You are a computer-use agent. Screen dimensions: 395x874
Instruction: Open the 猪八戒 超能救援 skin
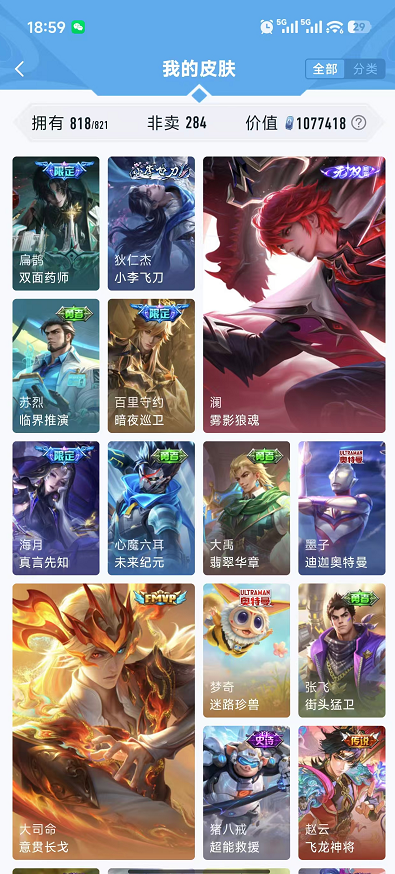point(247,793)
